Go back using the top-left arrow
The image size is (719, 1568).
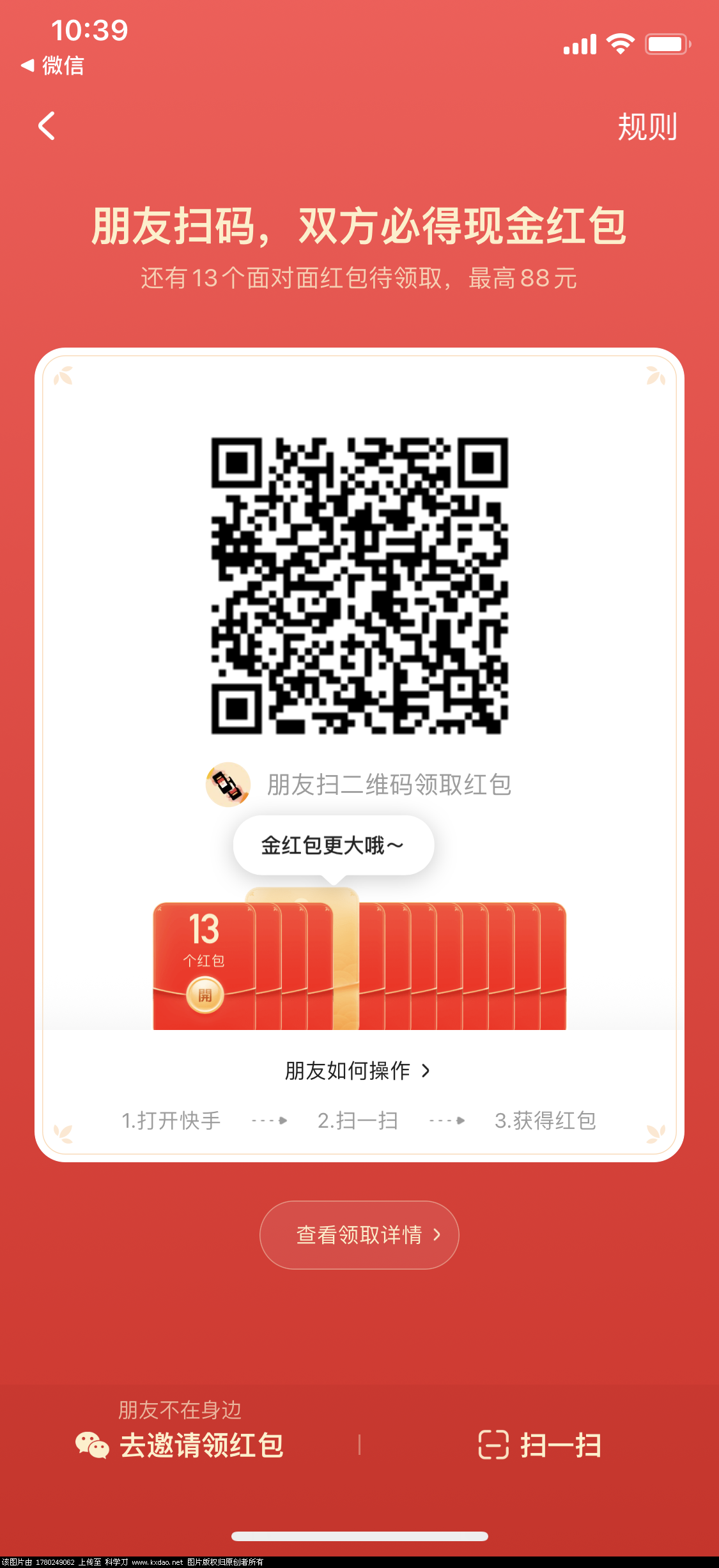[x=47, y=126]
